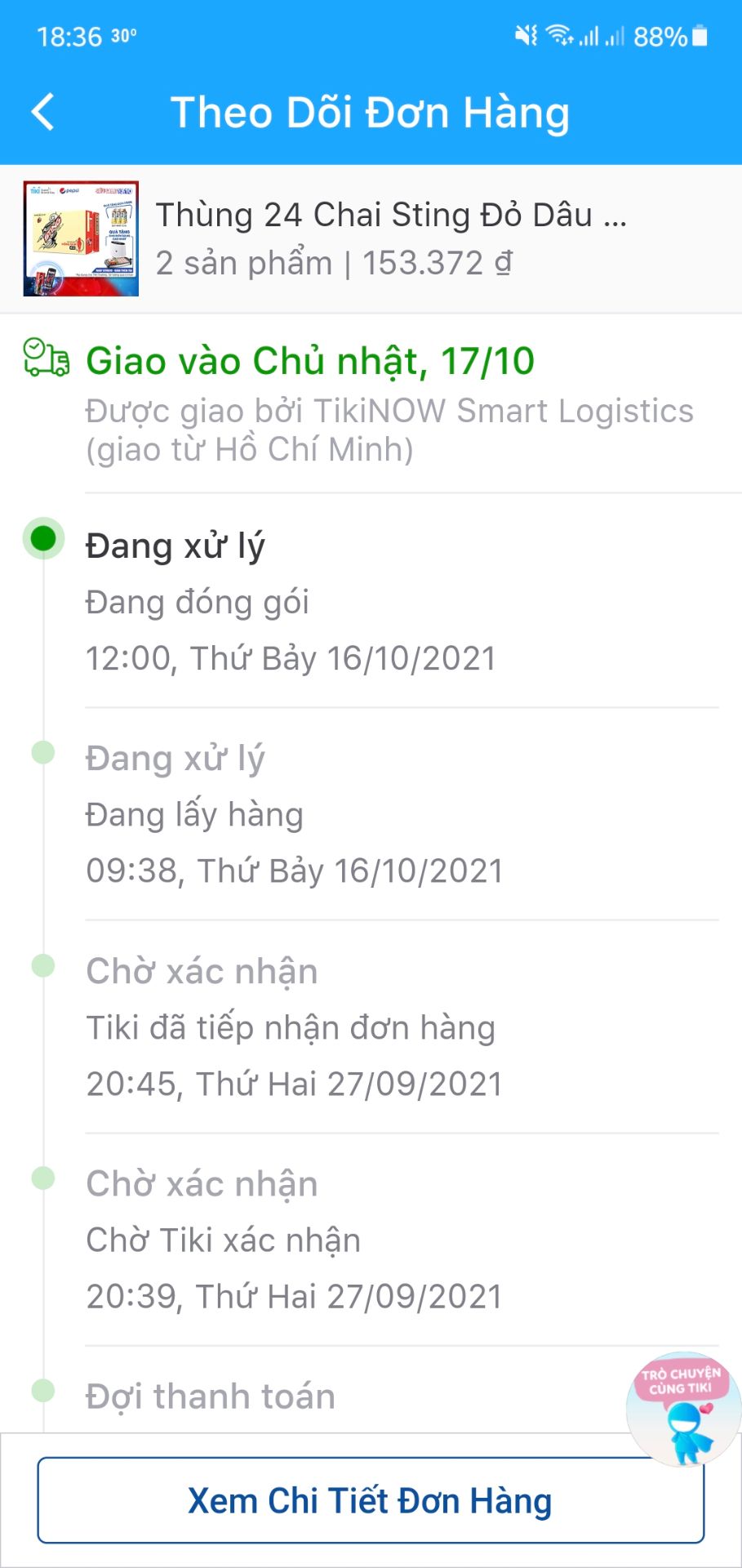Expand the Đang lấy hàng status entry
The height and width of the screenshot is (1568, 742).
(x=194, y=813)
